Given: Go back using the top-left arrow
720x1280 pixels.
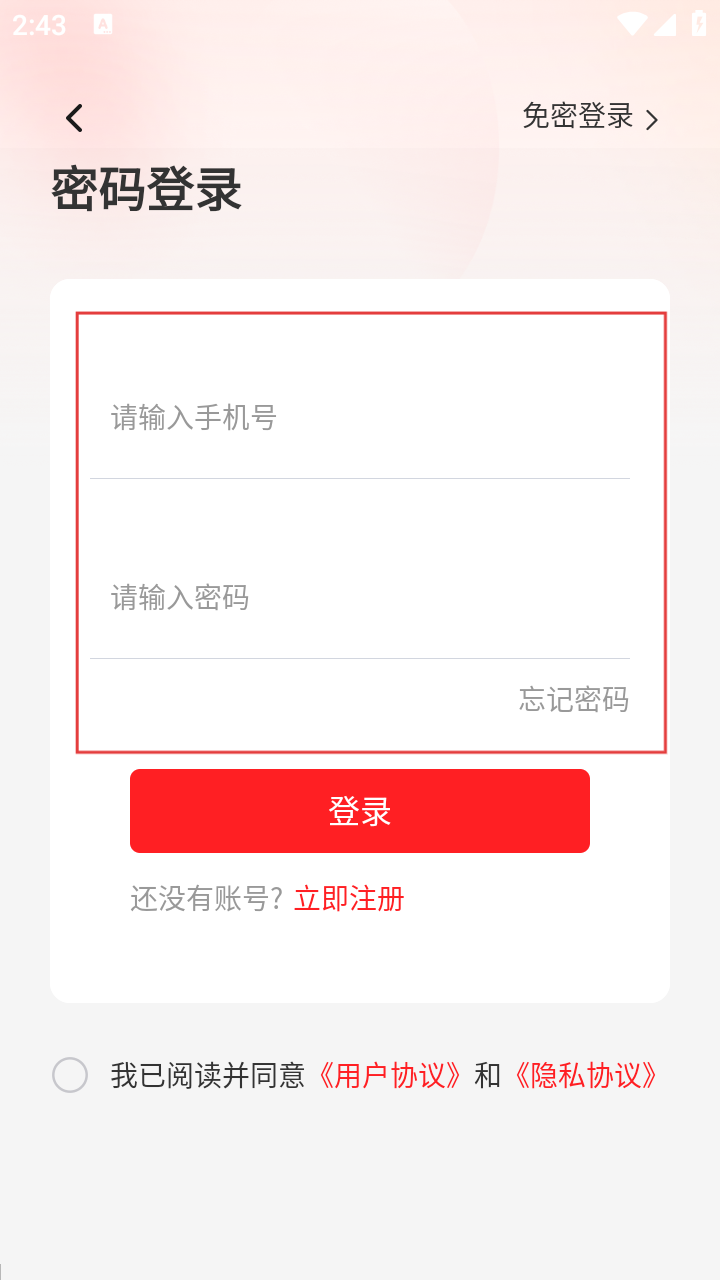Looking at the screenshot, I should [x=74, y=119].
